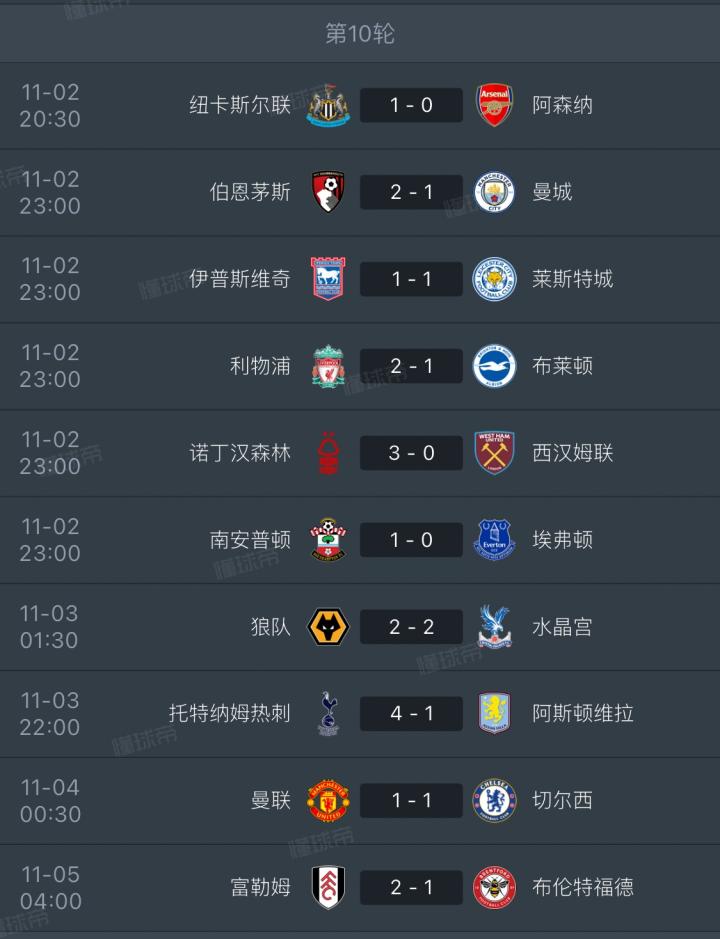View the 伊普斯维奇 vs 莱斯特城 match details

click(x=411, y=279)
